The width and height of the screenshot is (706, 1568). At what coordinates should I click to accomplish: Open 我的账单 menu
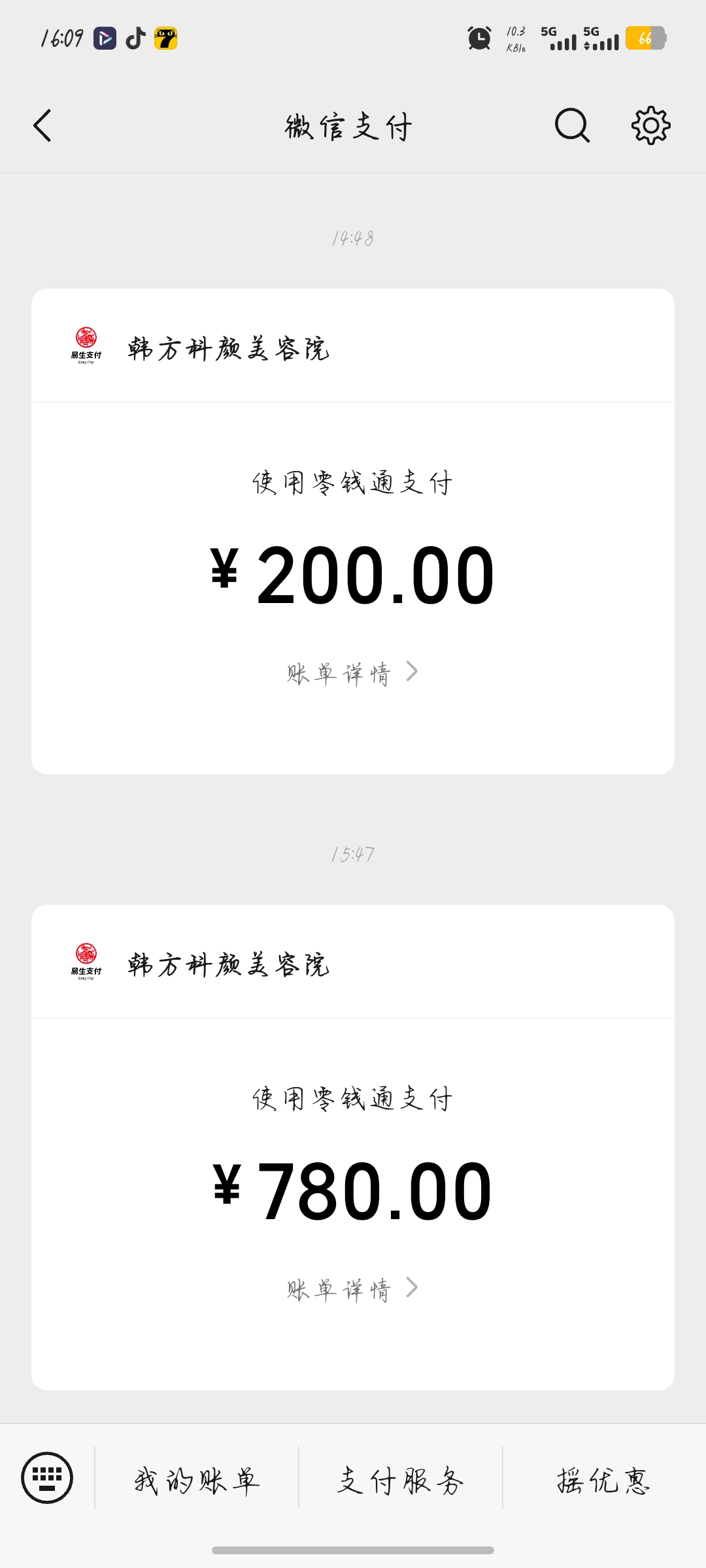click(x=197, y=1480)
